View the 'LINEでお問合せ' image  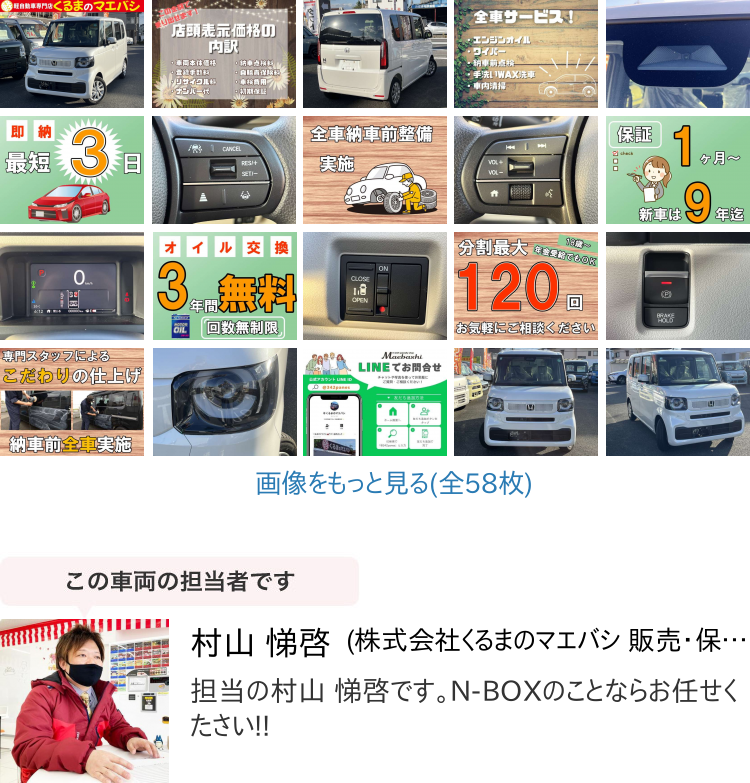pos(375,402)
